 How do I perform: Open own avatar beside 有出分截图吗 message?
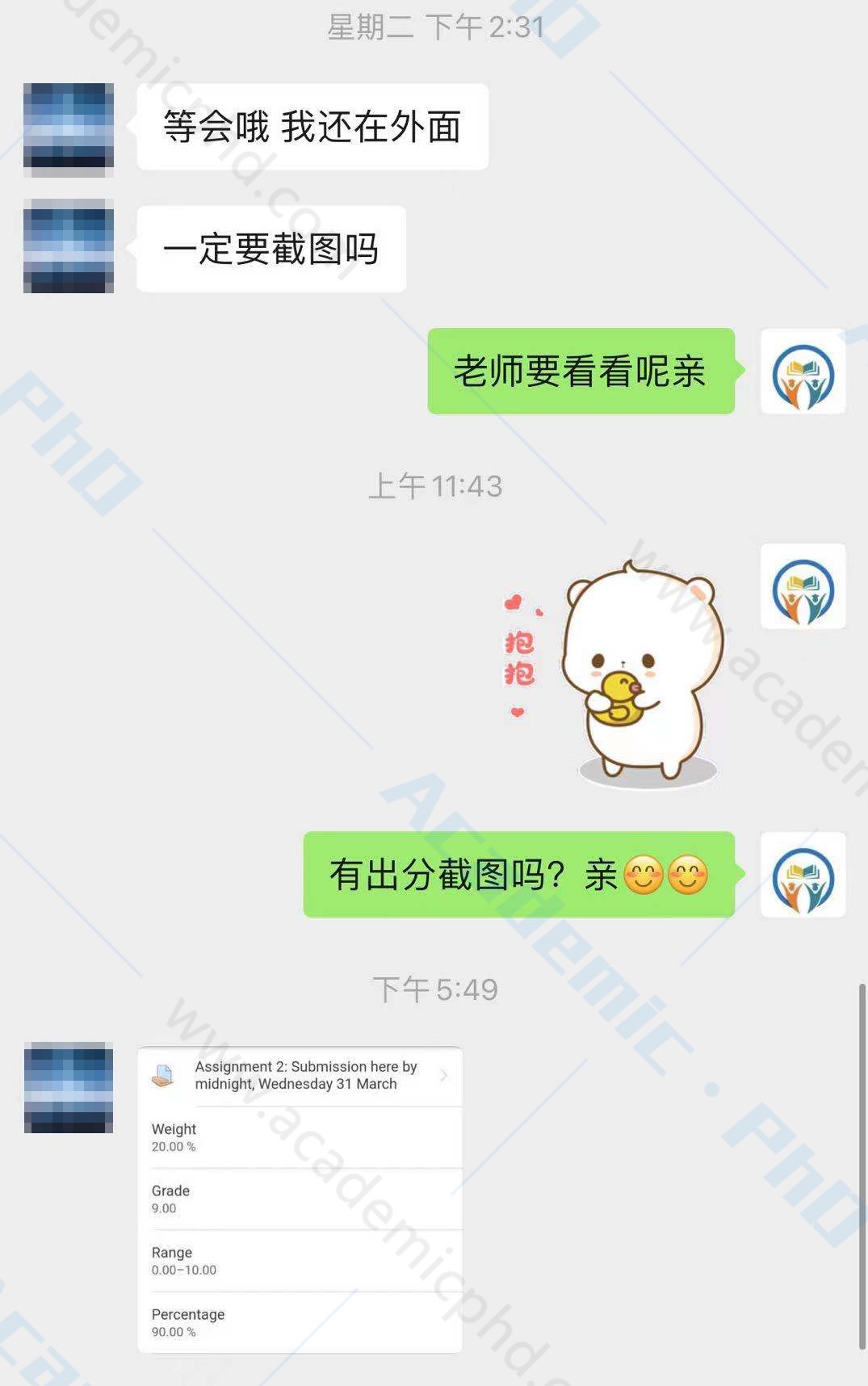click(803, 876)
